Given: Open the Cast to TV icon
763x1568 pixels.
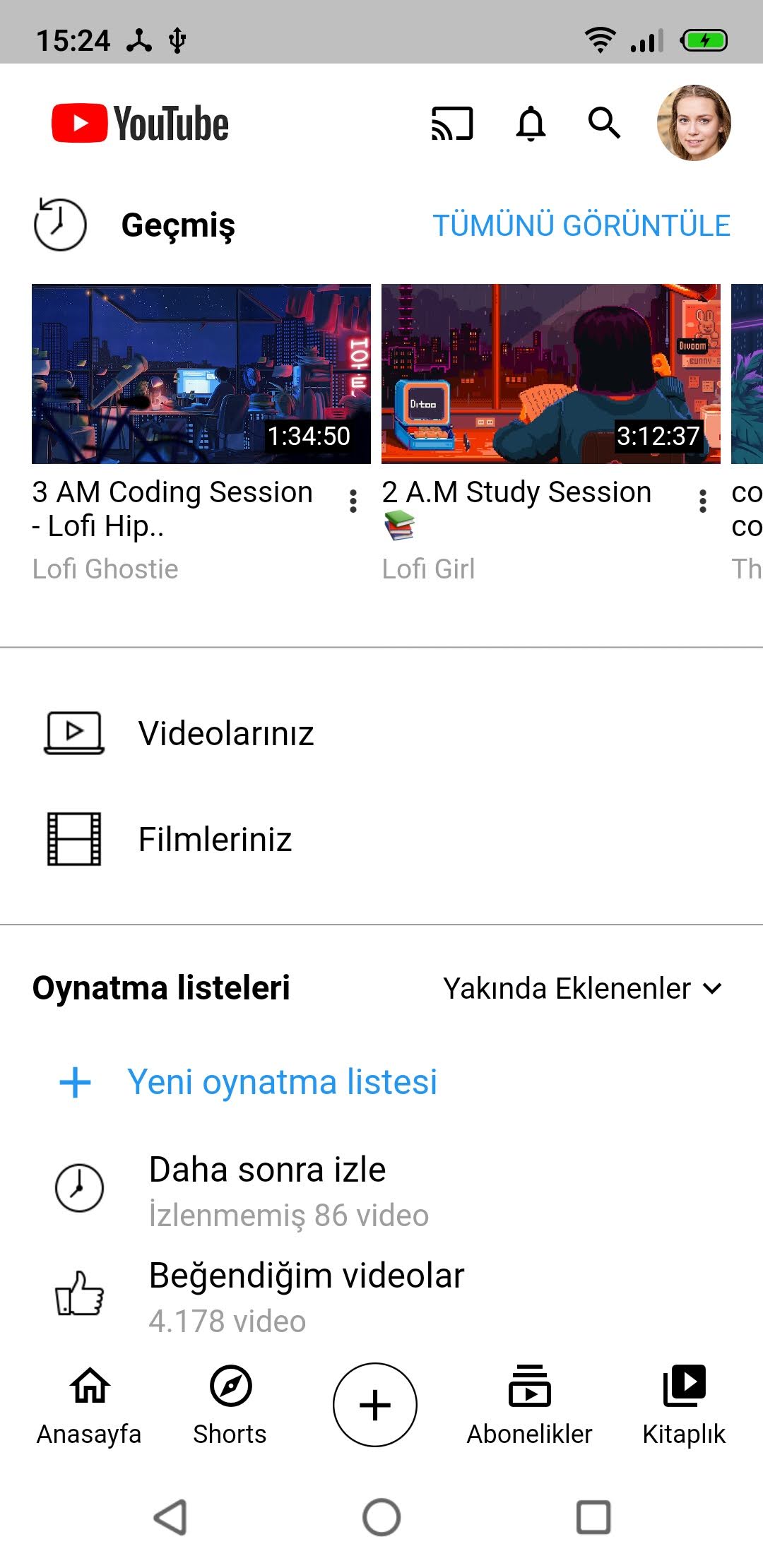Looking at the screenshot, I should pos(452,123).
